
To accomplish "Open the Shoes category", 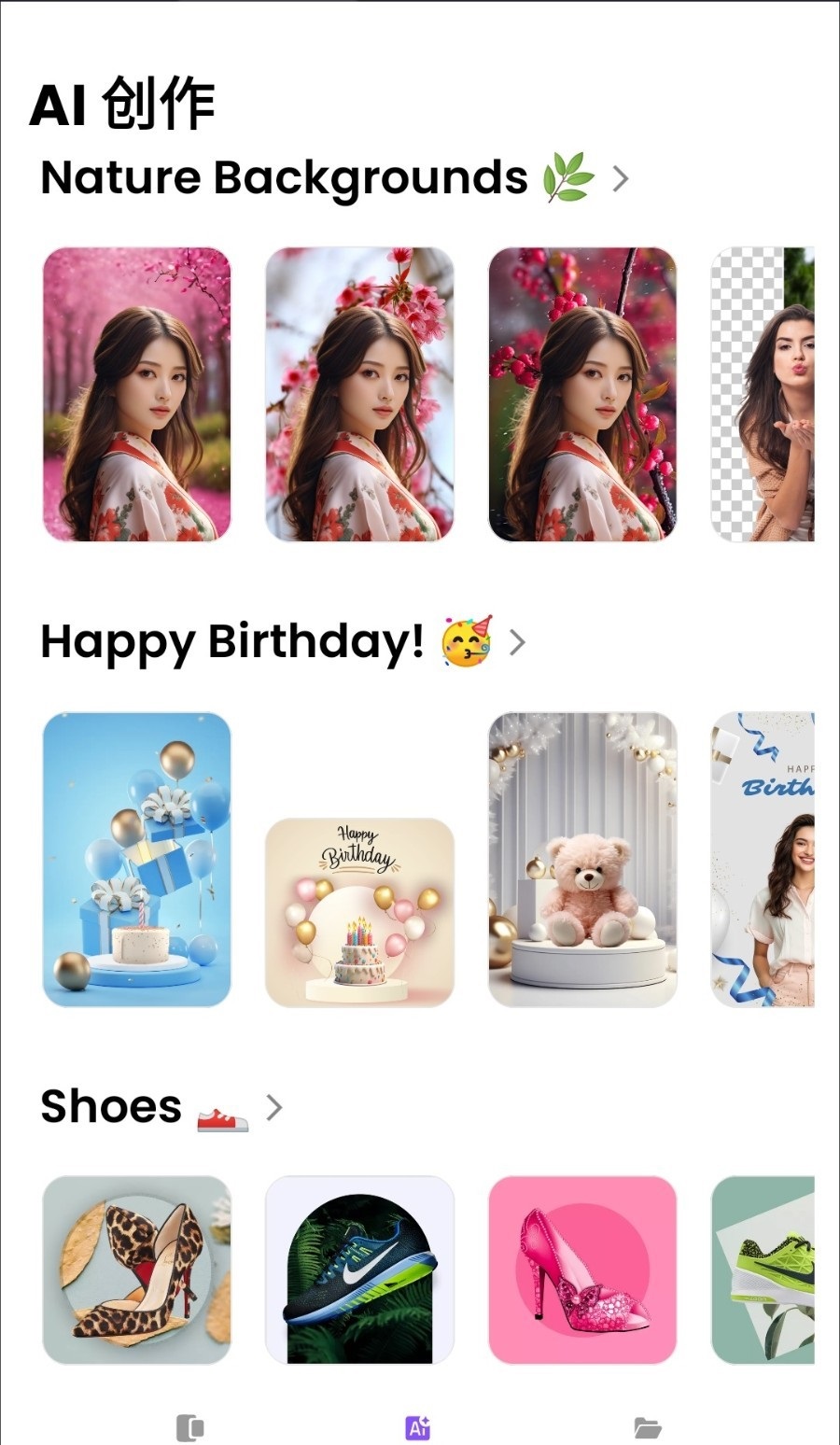I will [x=273, y=1107].
